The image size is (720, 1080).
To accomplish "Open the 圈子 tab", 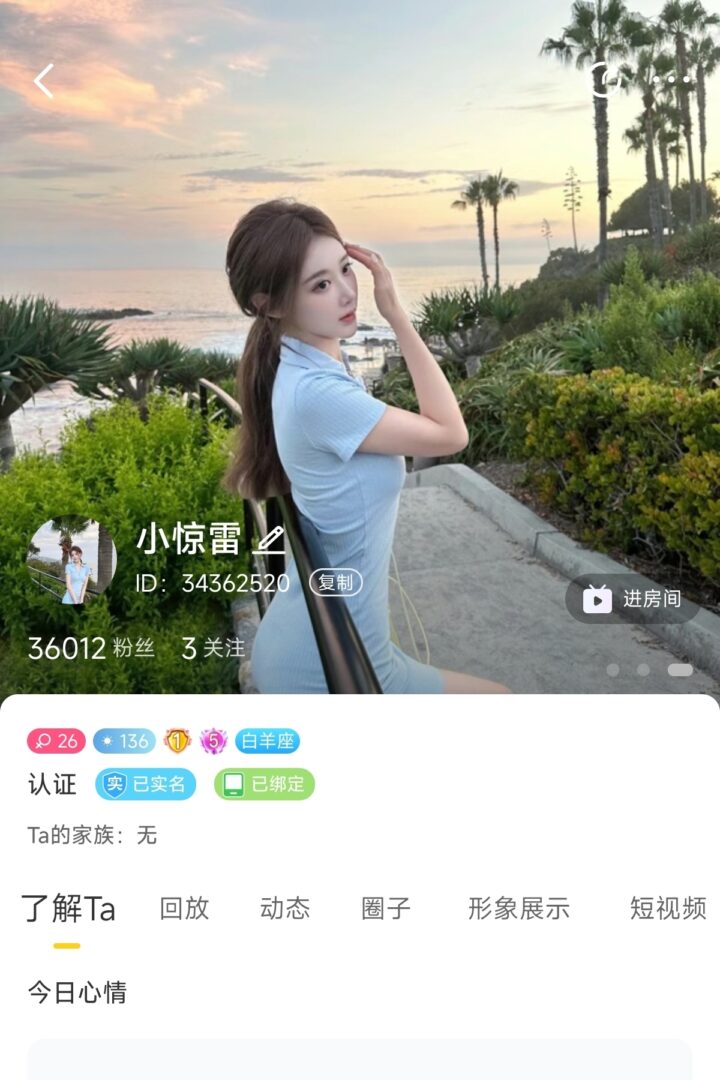I will click(x=386, y=908).
